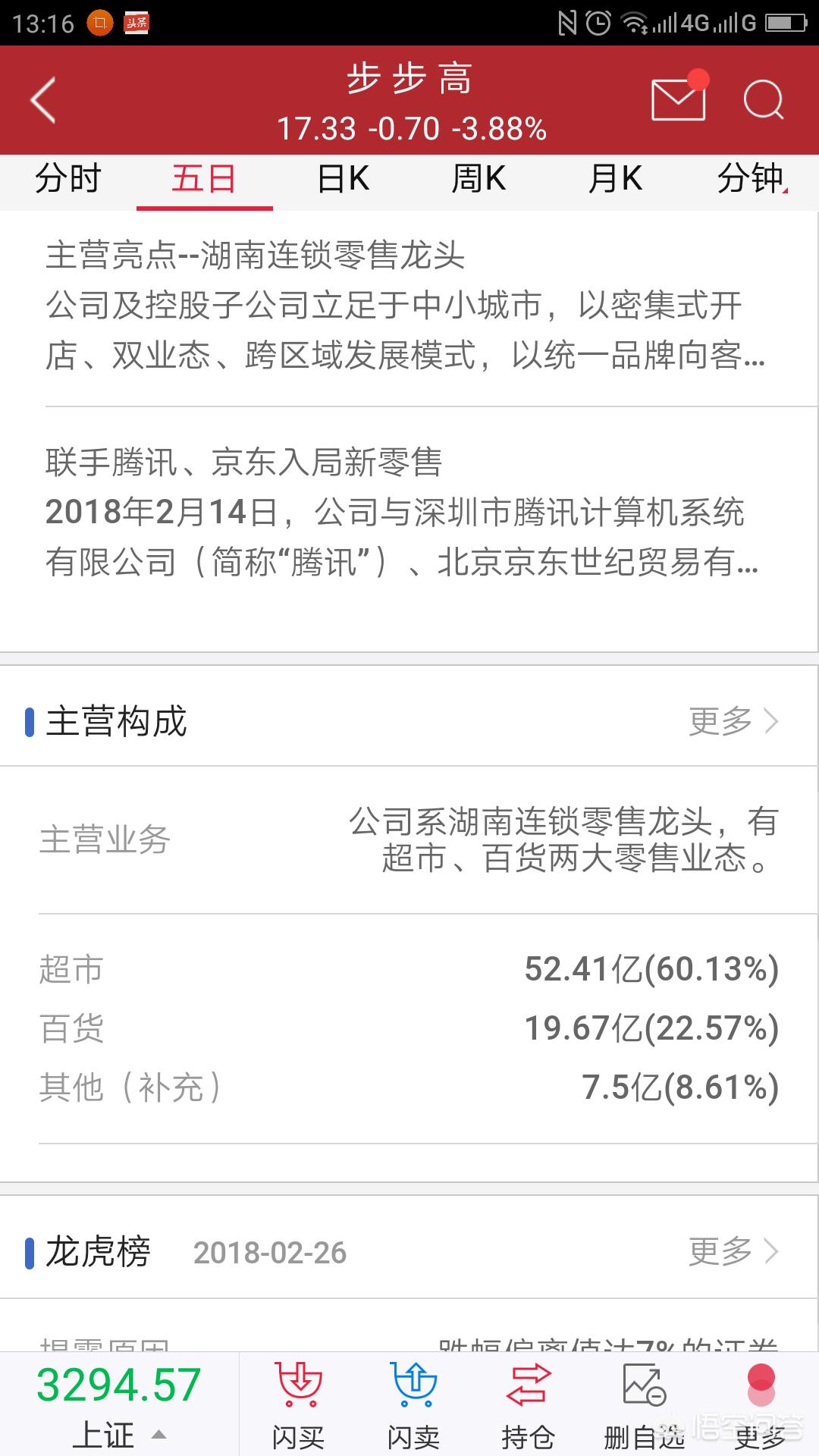View 更多 for 主营构成
Image resolution: width=819 pixels, height=1456 pixels.
tap(733, 721)
